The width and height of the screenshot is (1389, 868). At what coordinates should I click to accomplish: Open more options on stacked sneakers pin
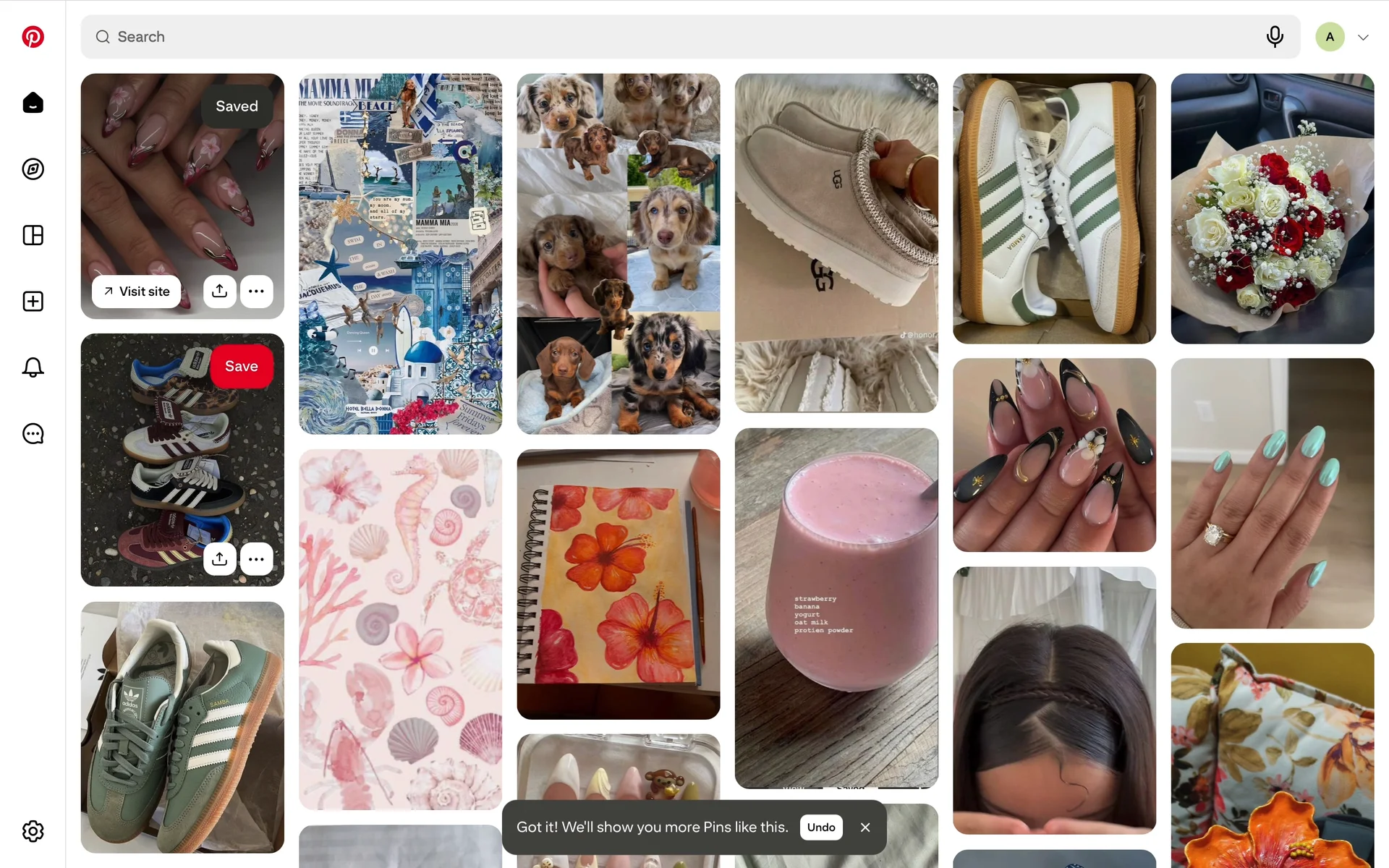256,559
